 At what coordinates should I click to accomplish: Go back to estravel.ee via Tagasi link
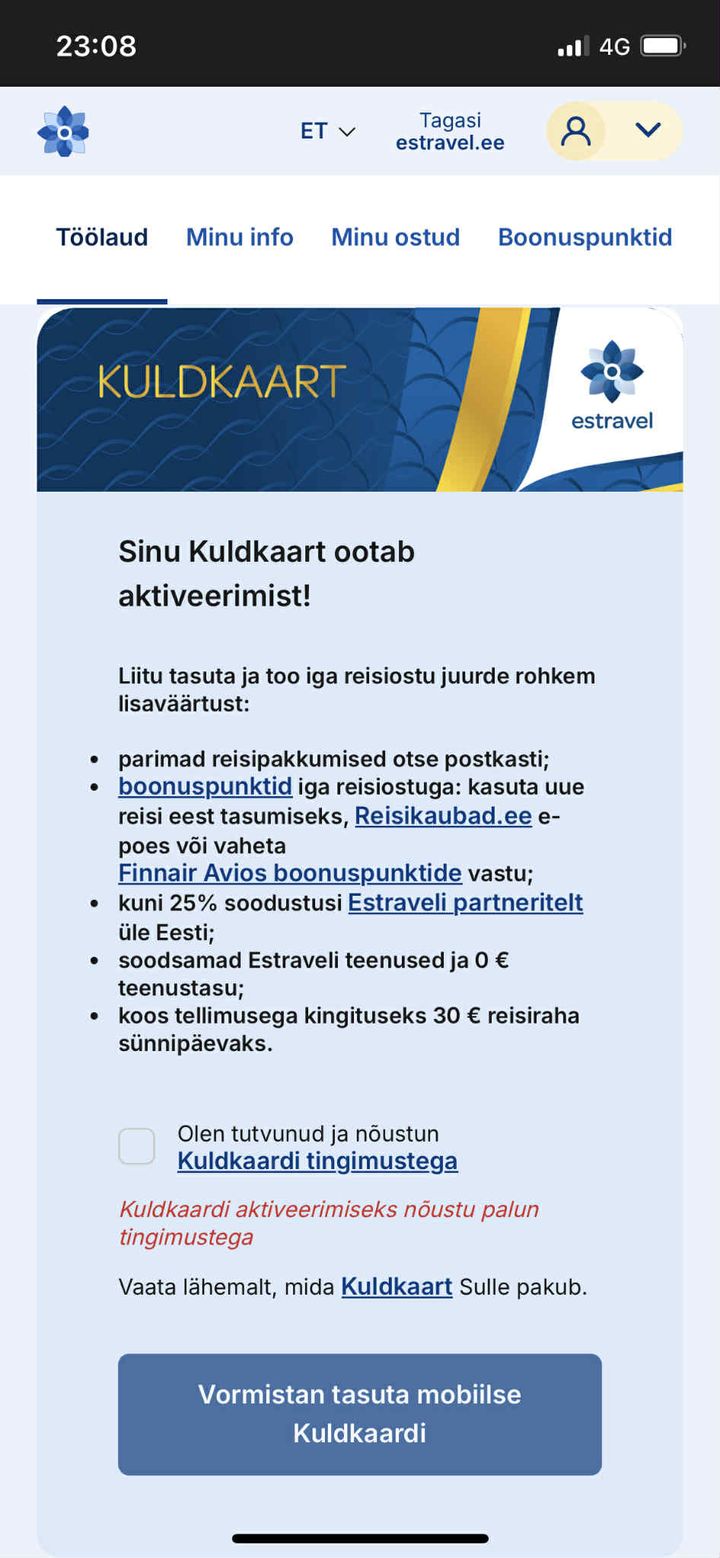[x=450, y=131]
